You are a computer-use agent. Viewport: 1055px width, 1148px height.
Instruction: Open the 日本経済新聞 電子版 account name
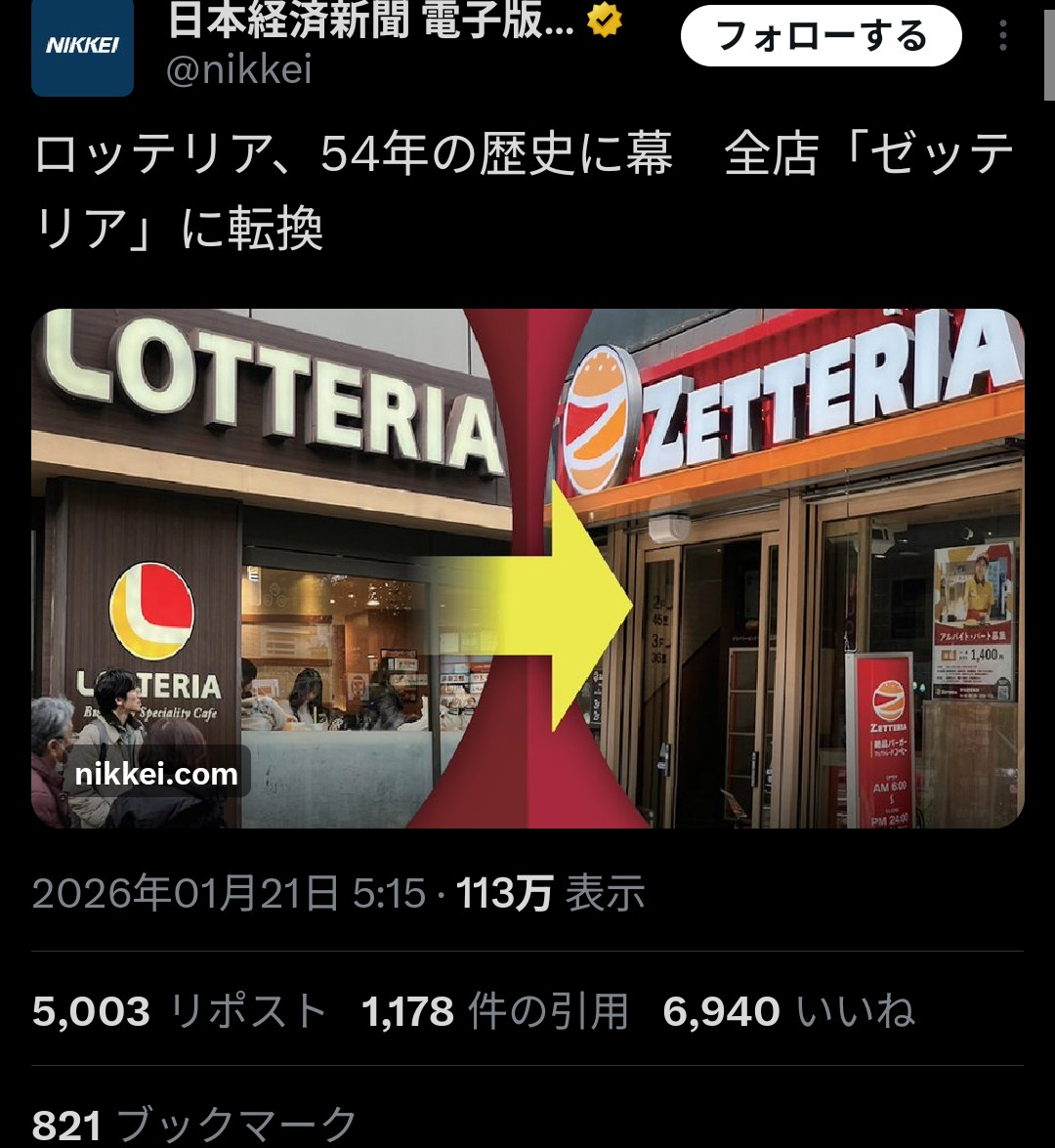pos(371,21)
